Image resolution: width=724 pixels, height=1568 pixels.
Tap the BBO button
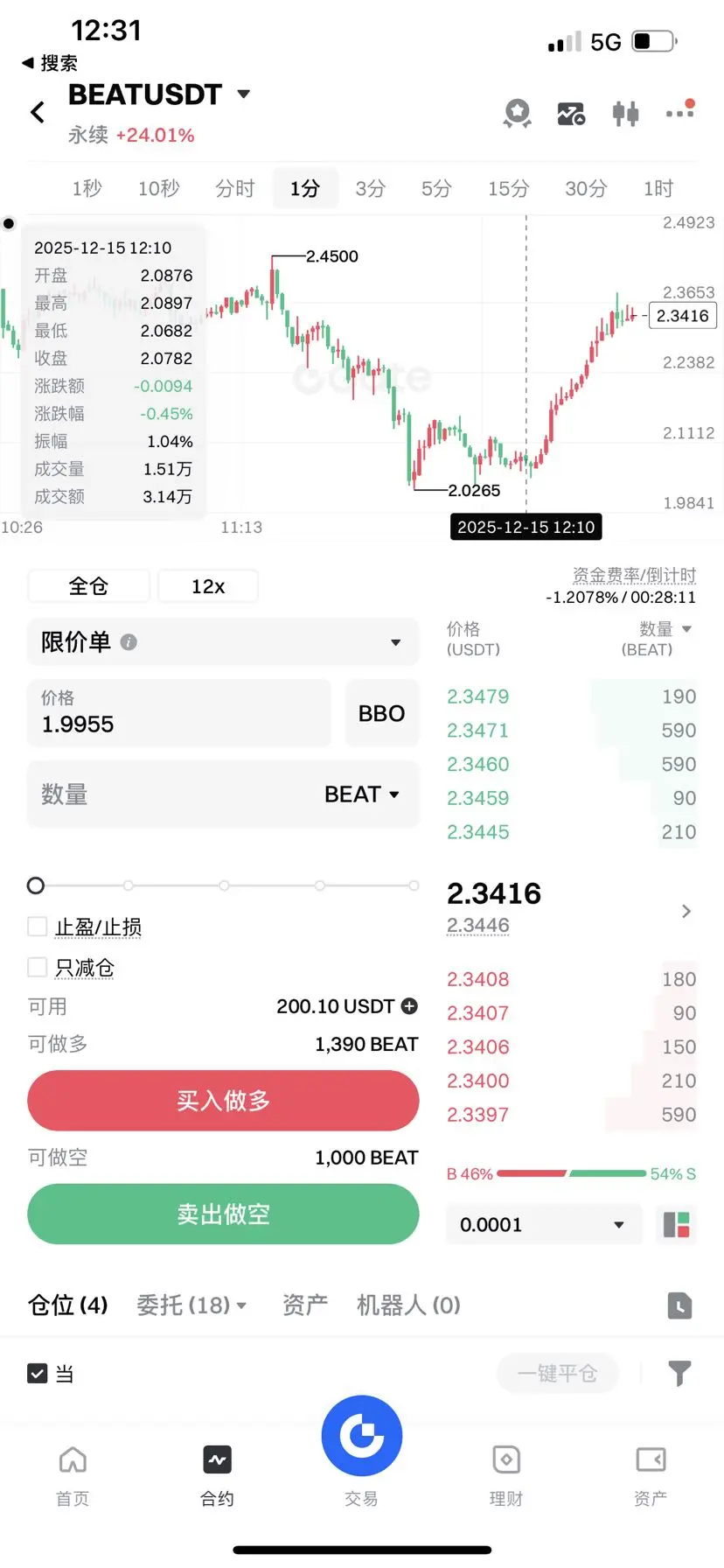pyautogui.click(x=381, y=713)
